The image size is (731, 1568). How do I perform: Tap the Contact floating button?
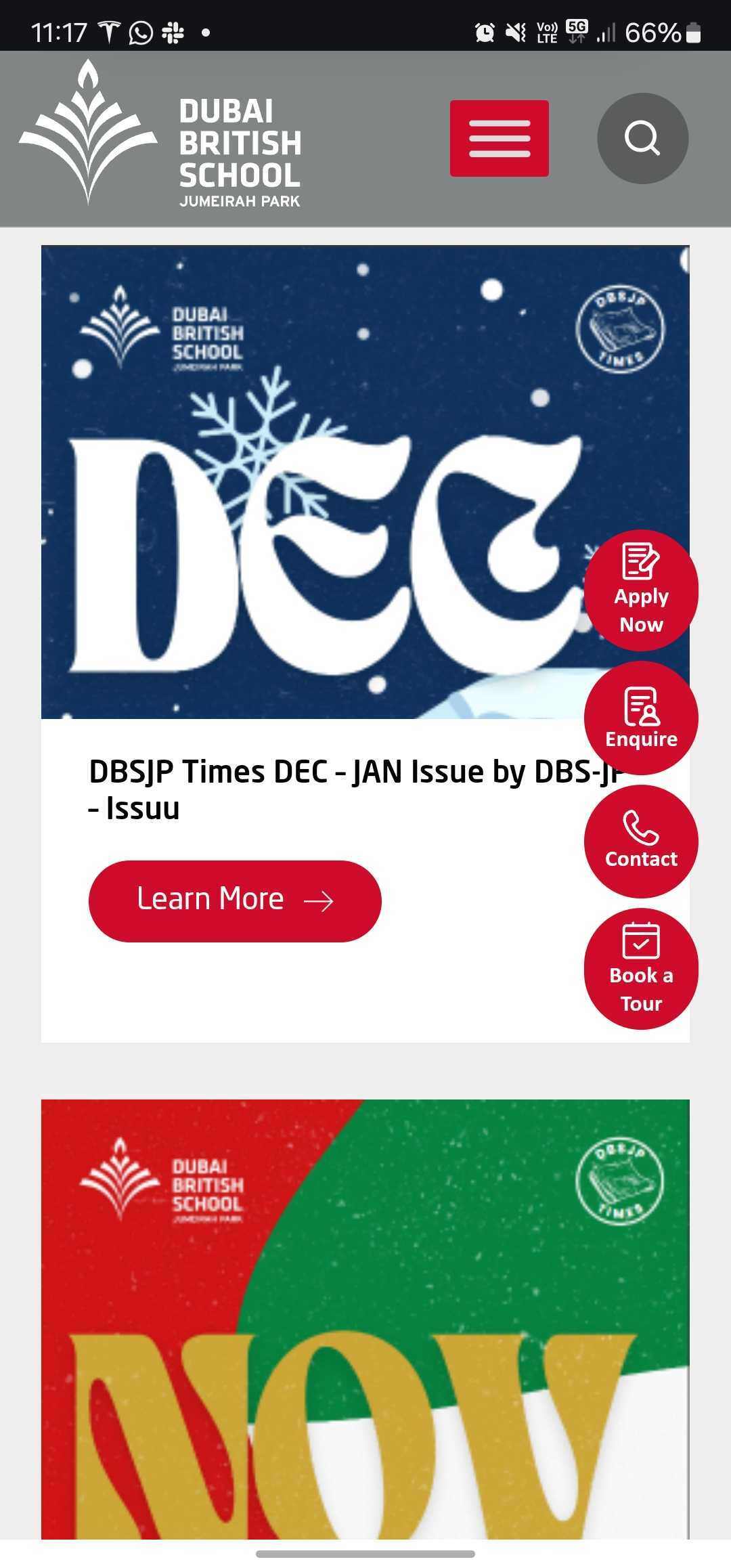640,842
